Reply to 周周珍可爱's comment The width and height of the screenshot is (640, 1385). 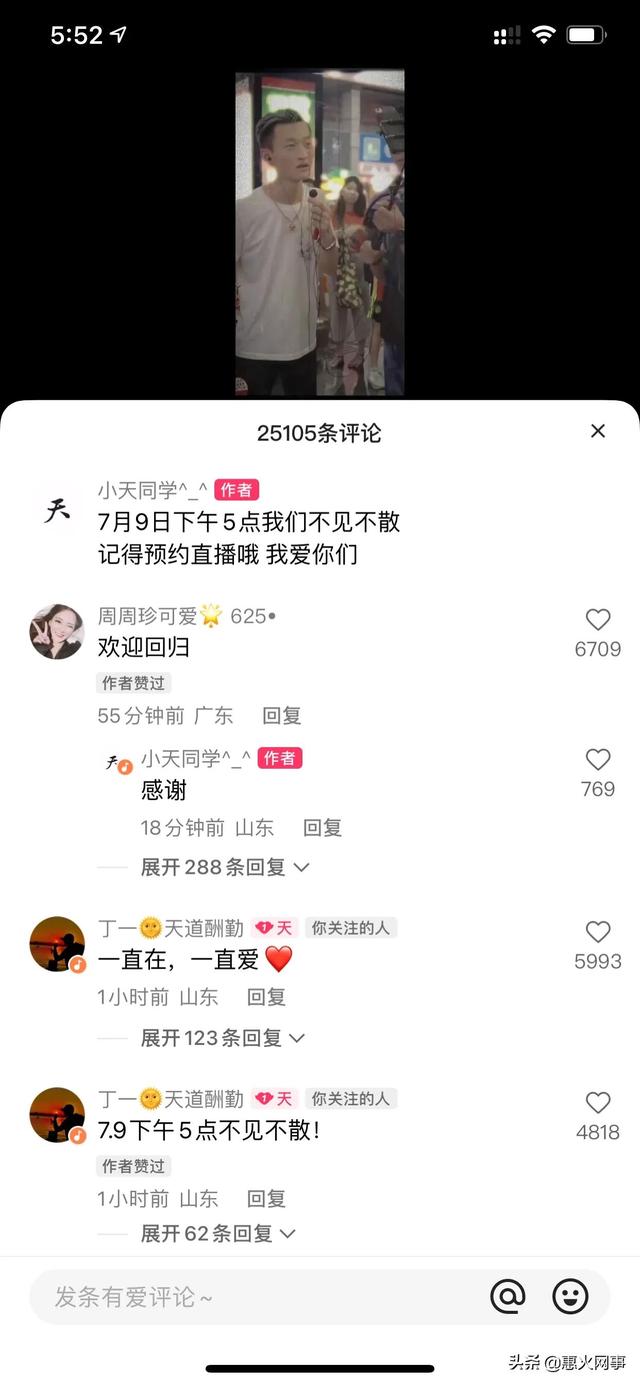[281, 716]
